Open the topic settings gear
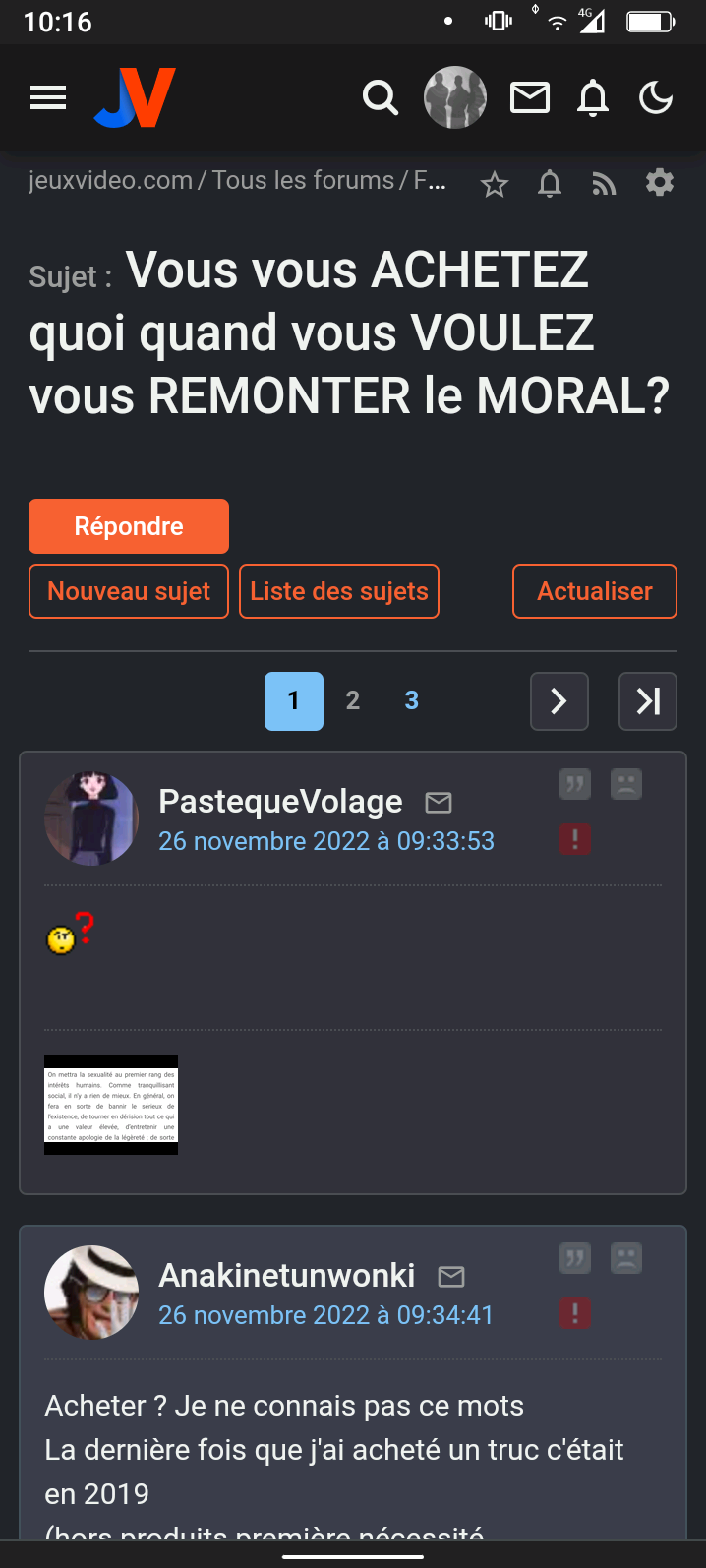Screen dimensions: 706x1568 [x=660, y=183]
